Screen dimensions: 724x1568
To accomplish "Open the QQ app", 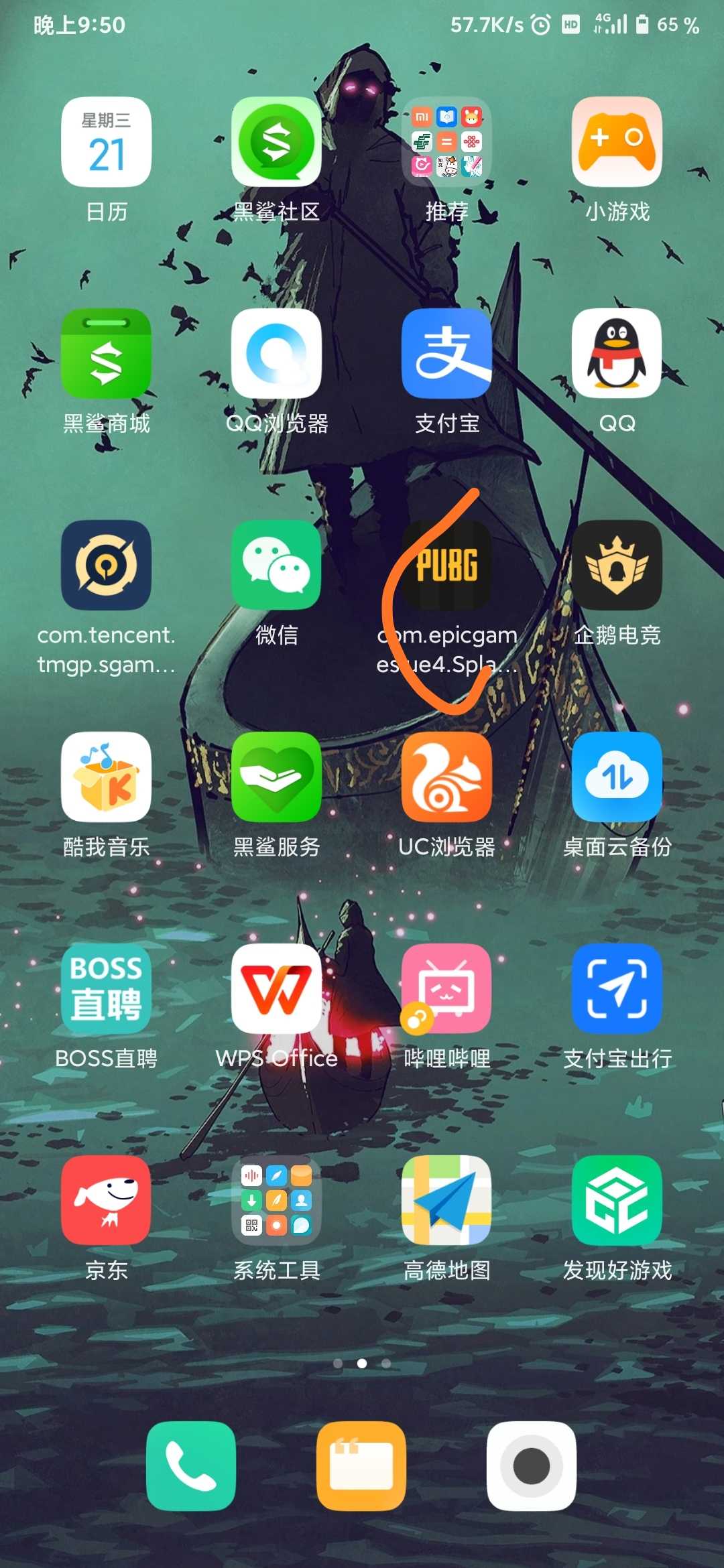I will pos(617,354).
